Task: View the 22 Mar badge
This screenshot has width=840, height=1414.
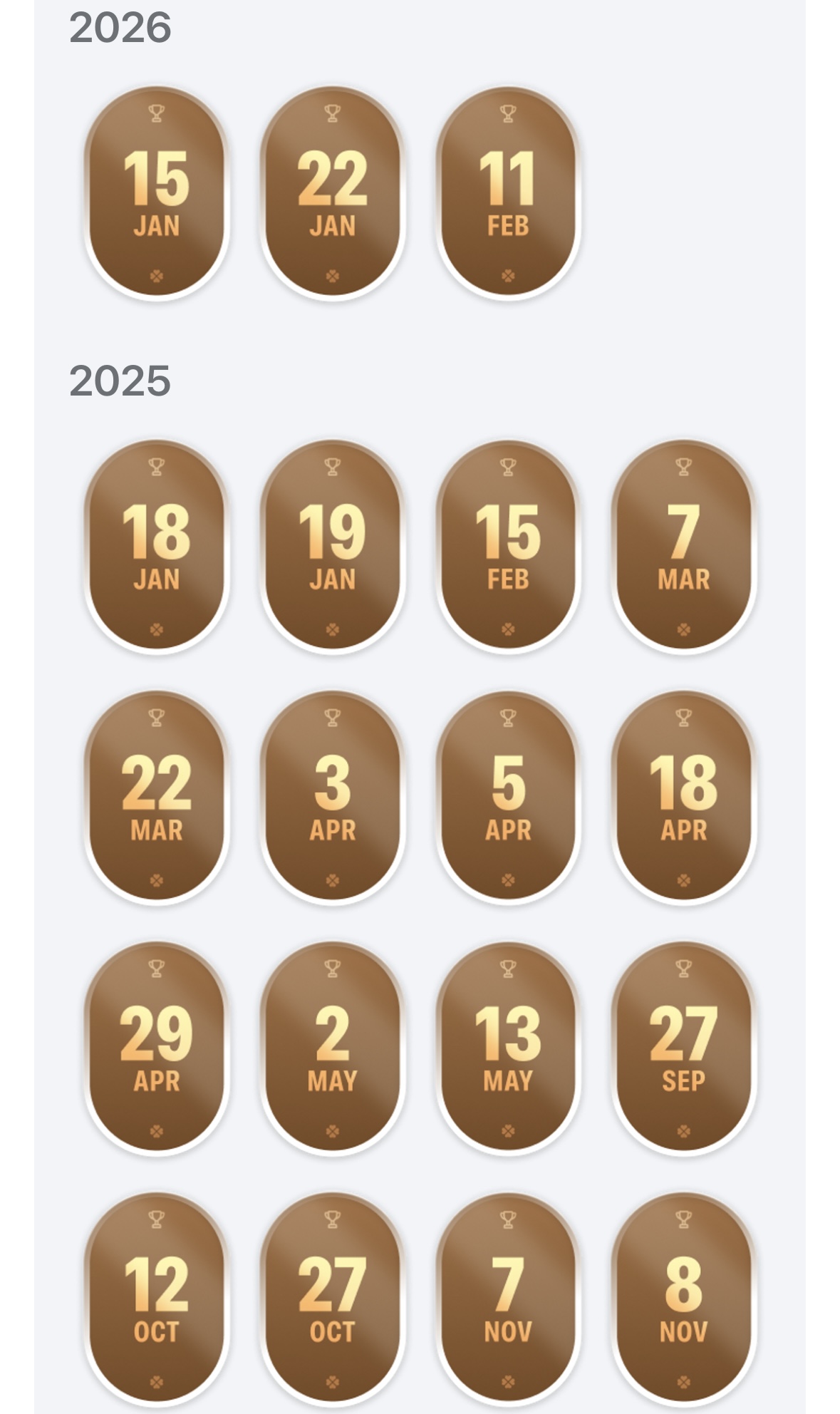Action: coord(156,797)
